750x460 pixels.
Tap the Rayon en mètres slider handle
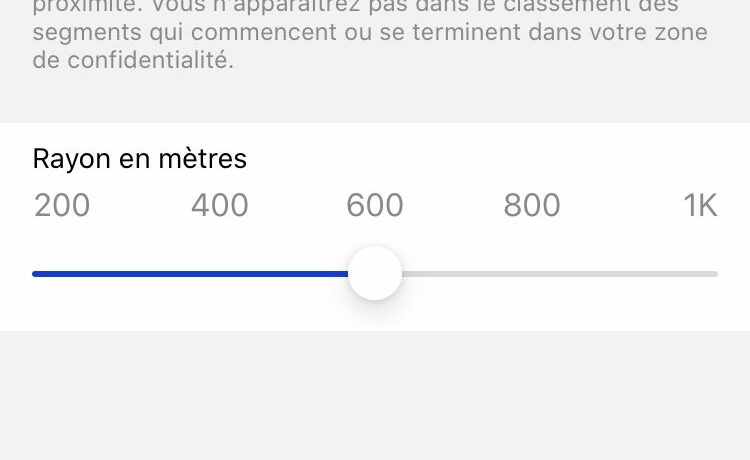click(375, 273)
